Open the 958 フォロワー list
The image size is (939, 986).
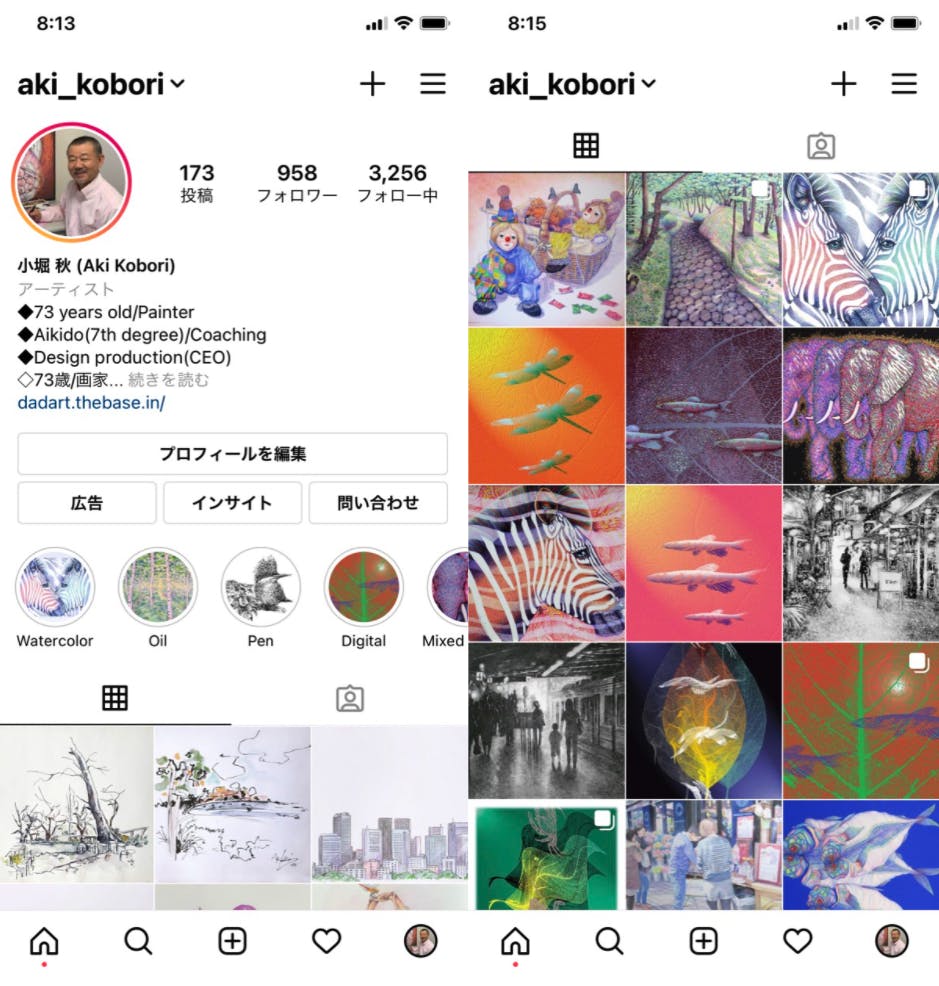click(297, 183)
